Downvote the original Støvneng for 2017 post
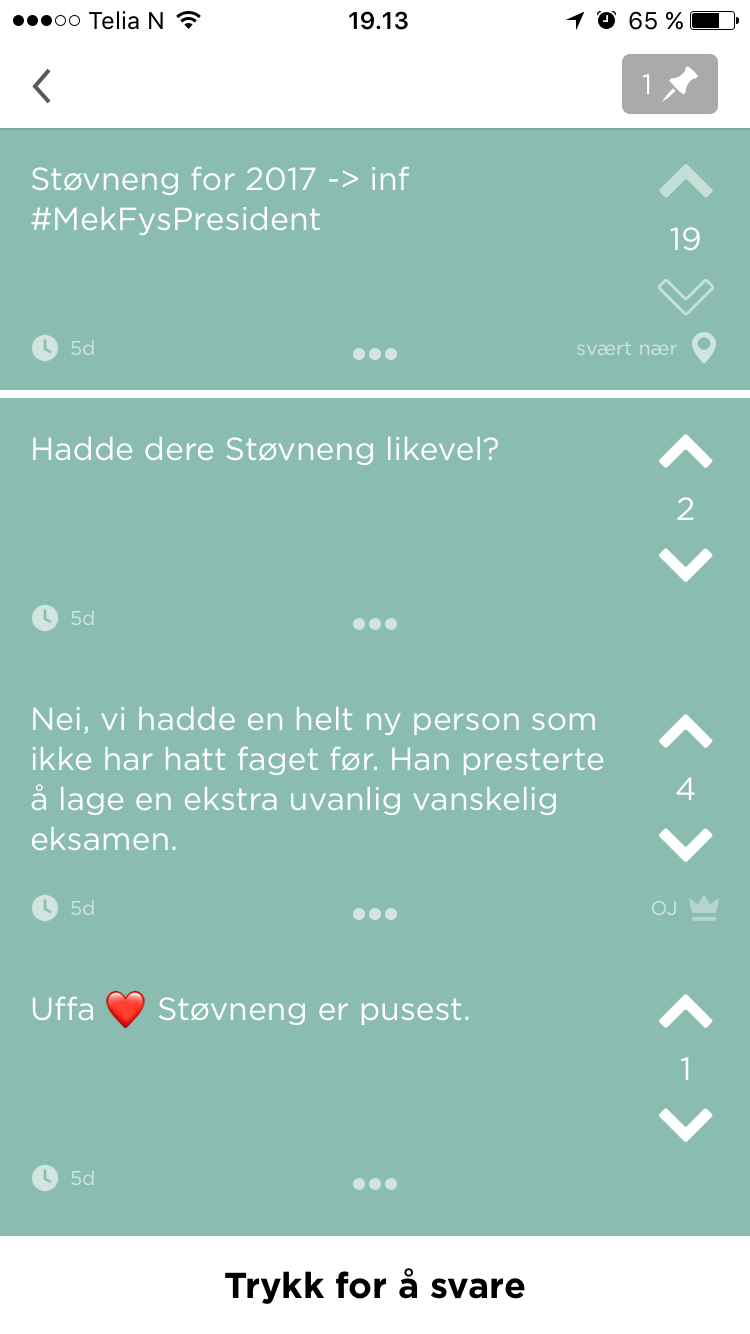Image resolution: width=750 pixels, height=1334 pixels. (x=686, y=296)
